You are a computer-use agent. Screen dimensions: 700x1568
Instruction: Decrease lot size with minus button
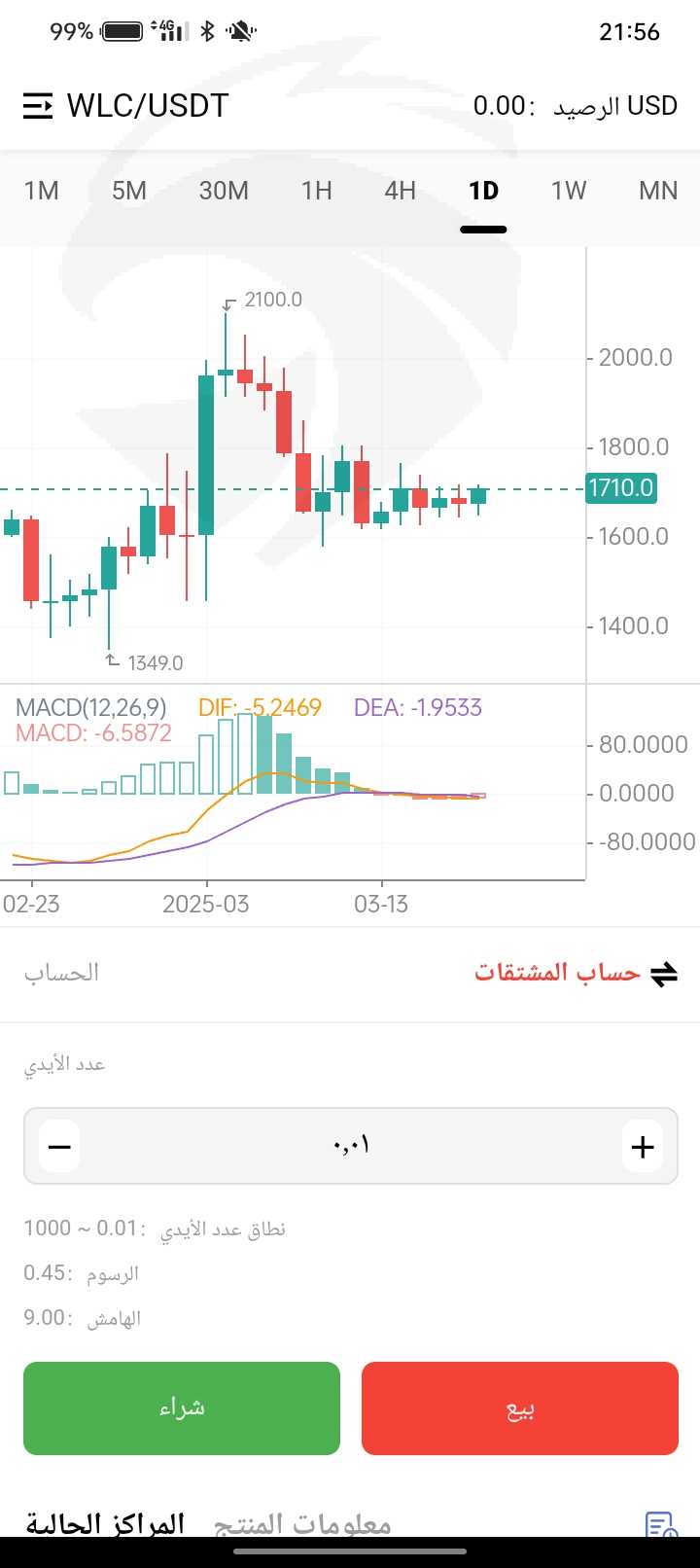point(59,1147)
